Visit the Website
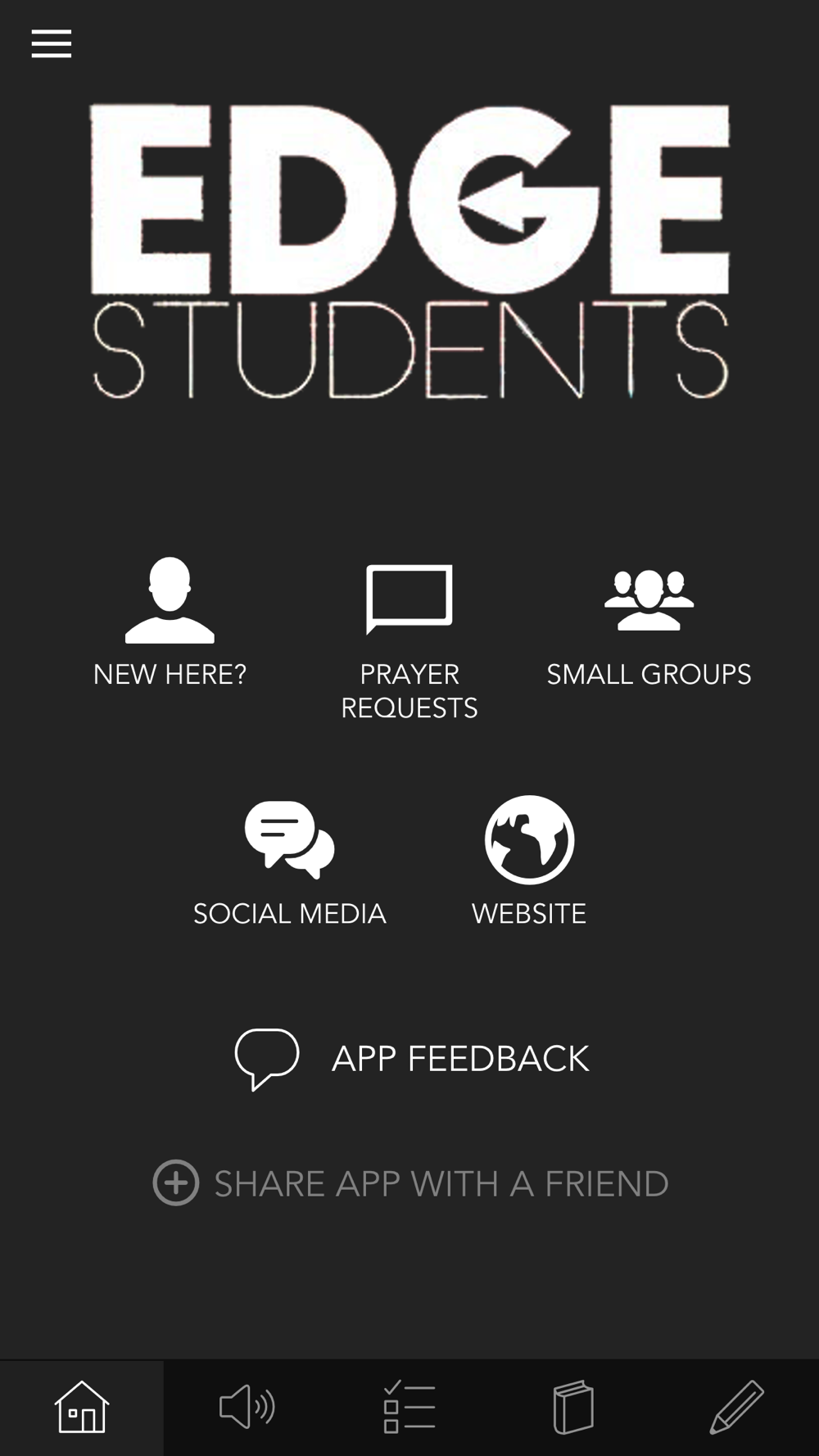The height and width of the screenshot is (1456, 819). point(529,861)
